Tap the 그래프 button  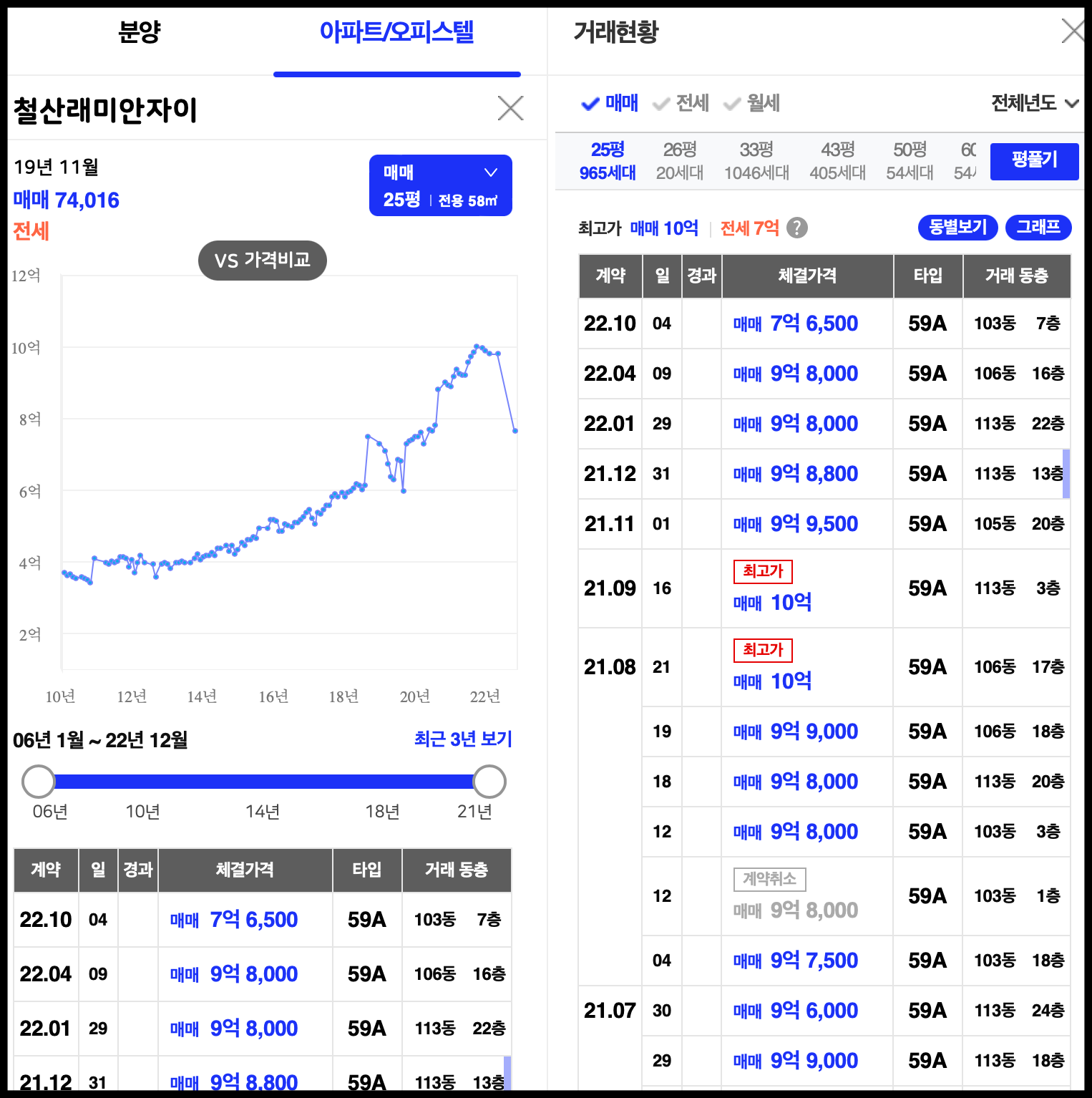pyautogui.click(x=1039, y=228)
